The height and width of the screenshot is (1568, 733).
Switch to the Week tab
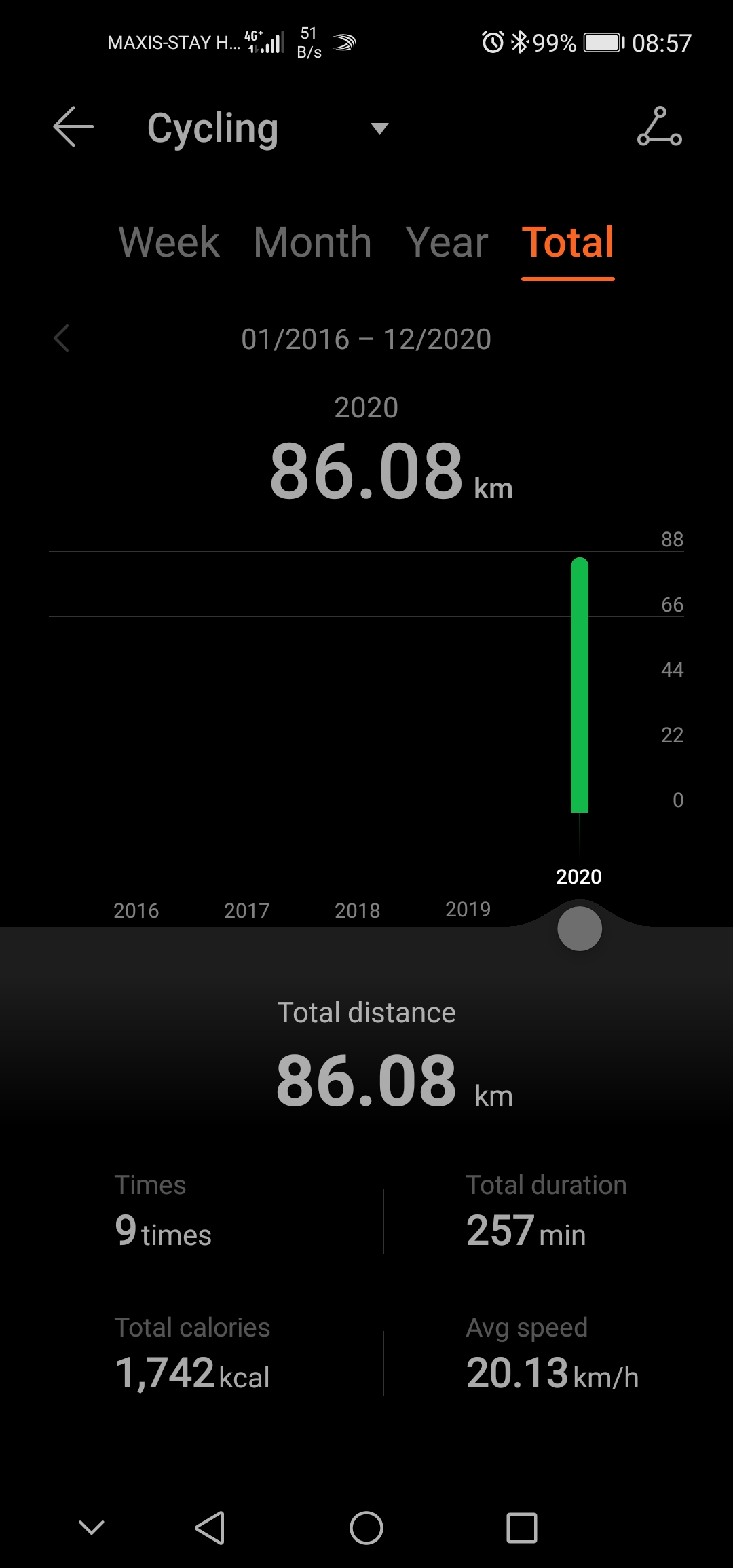coord(169,242)
